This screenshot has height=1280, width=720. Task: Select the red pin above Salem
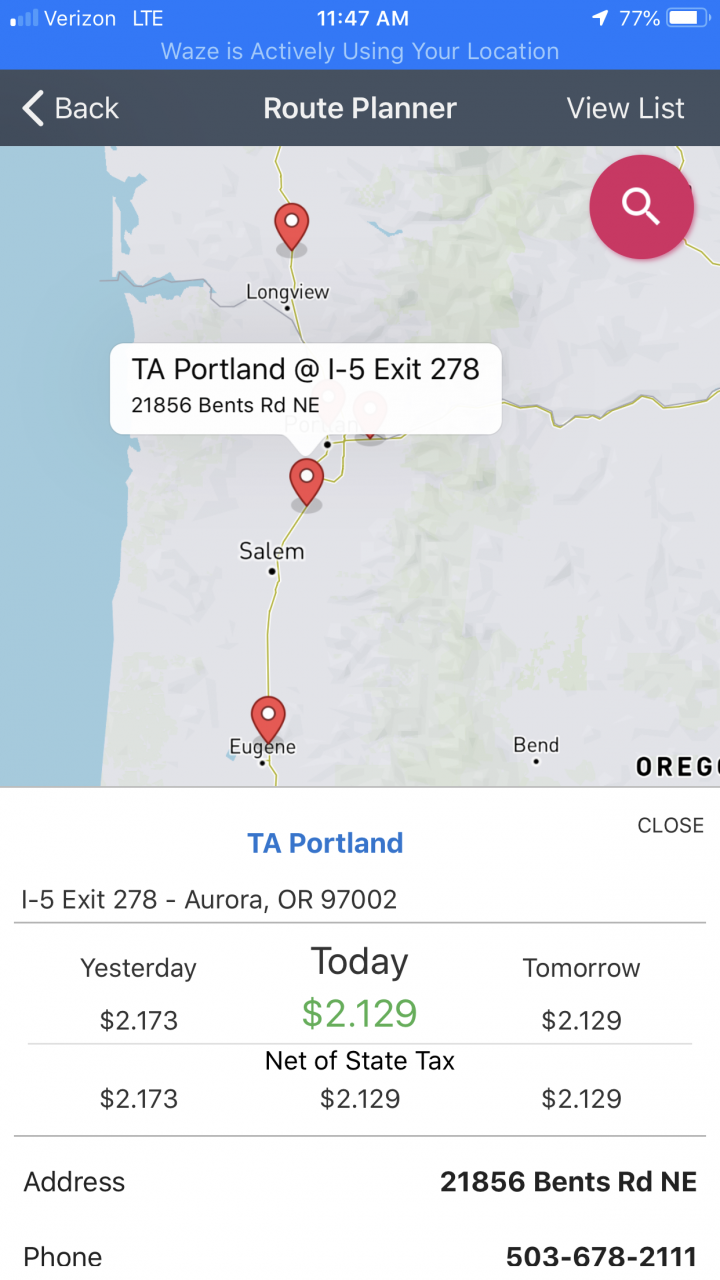[x=306, y=482]
